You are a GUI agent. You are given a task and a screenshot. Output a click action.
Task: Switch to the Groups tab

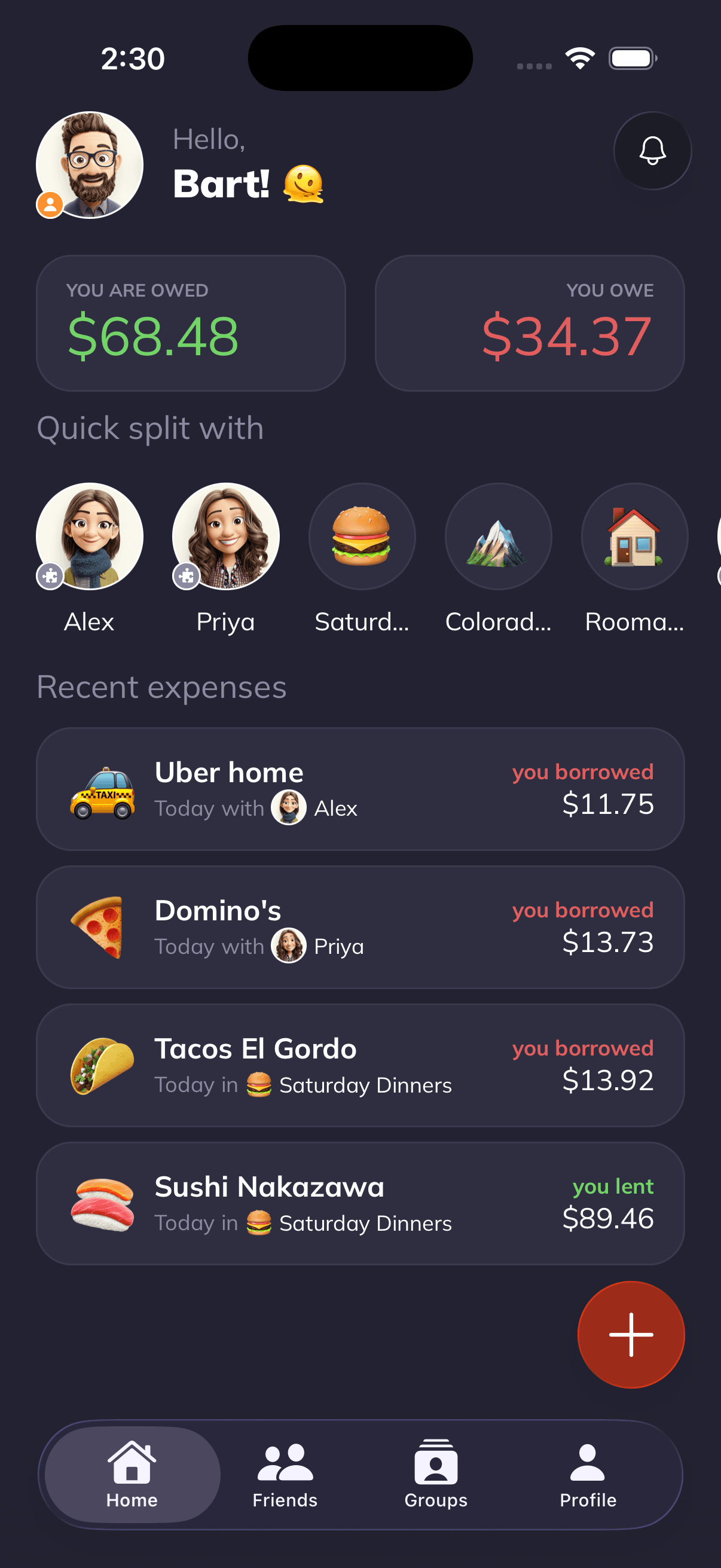[x=435, y=1473]
